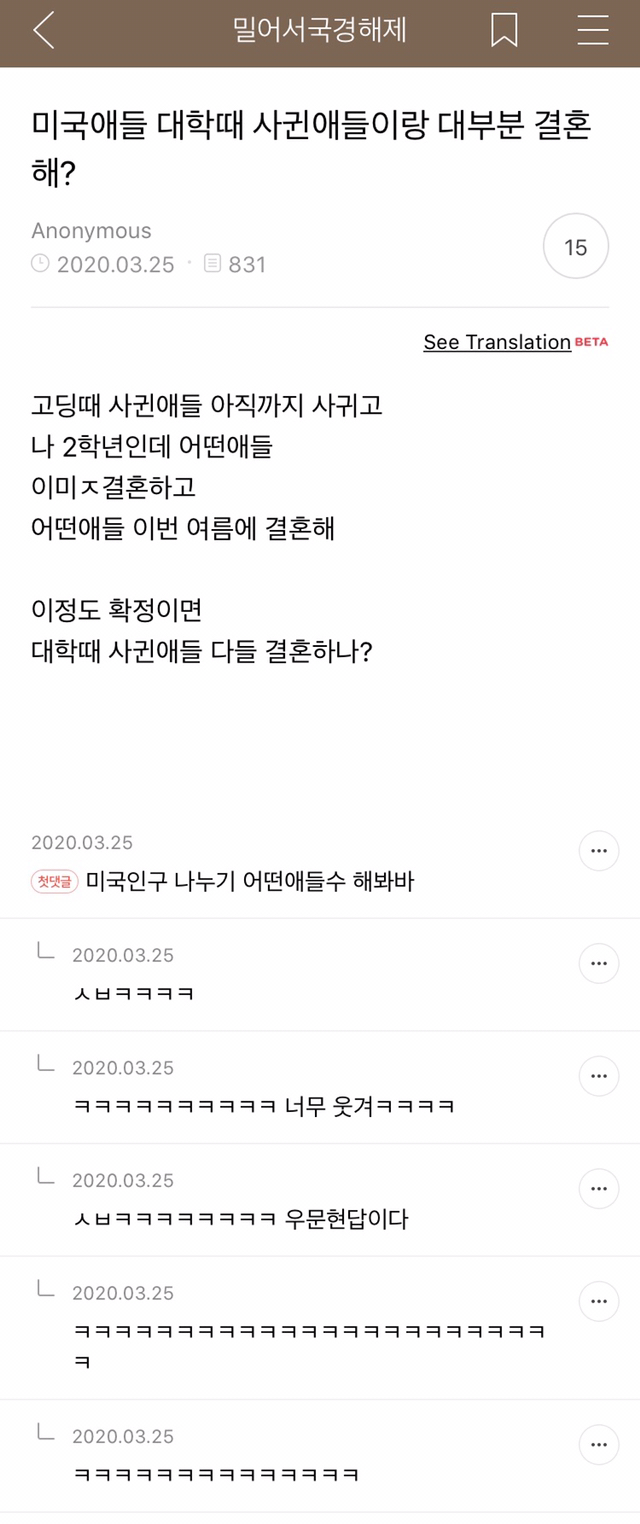Go back using the top-left arrow
Image resolution: width=640 pixels, height=1524 pixels.
(44, 31)
